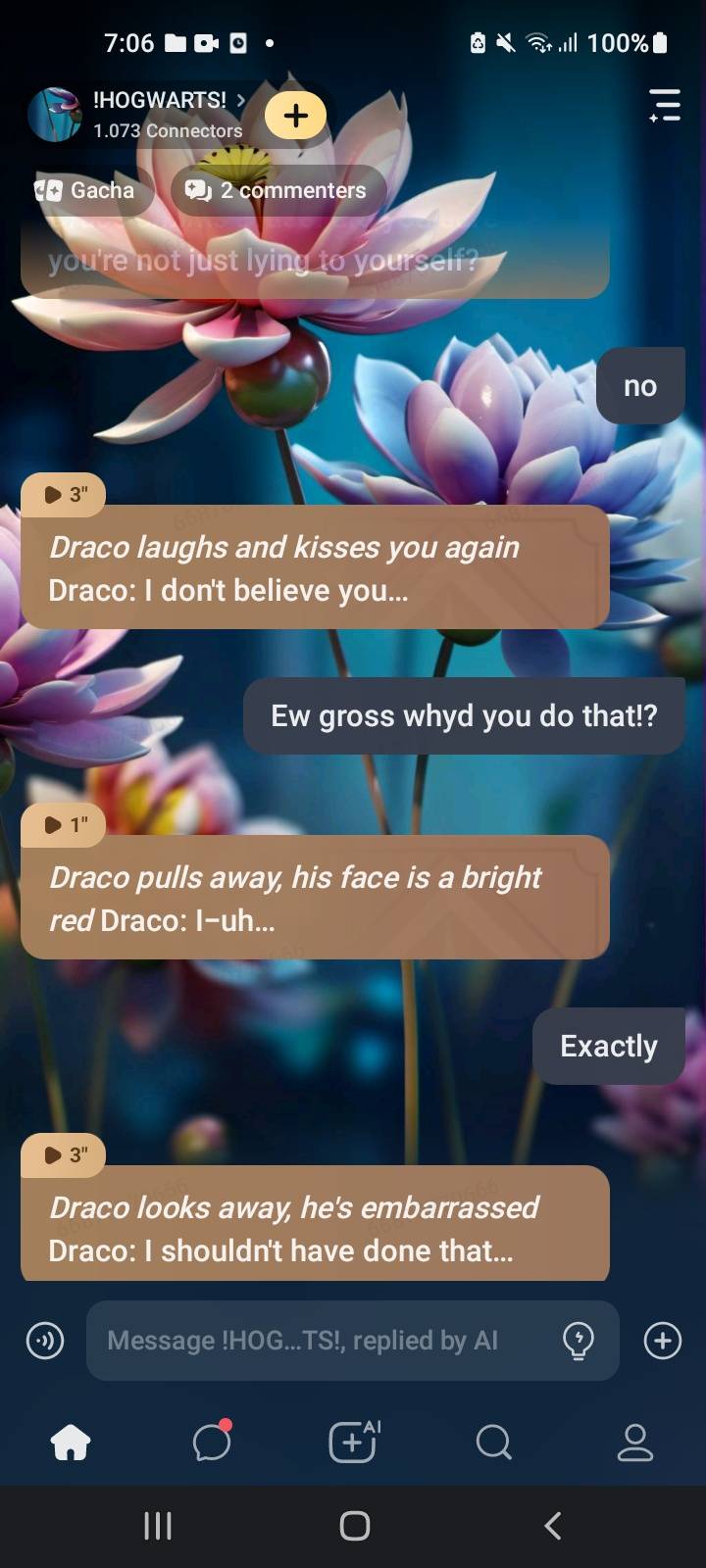
Task: Play audio for "Draco pulls away" message
Action: pyautogui.click(x=63, y=824)
